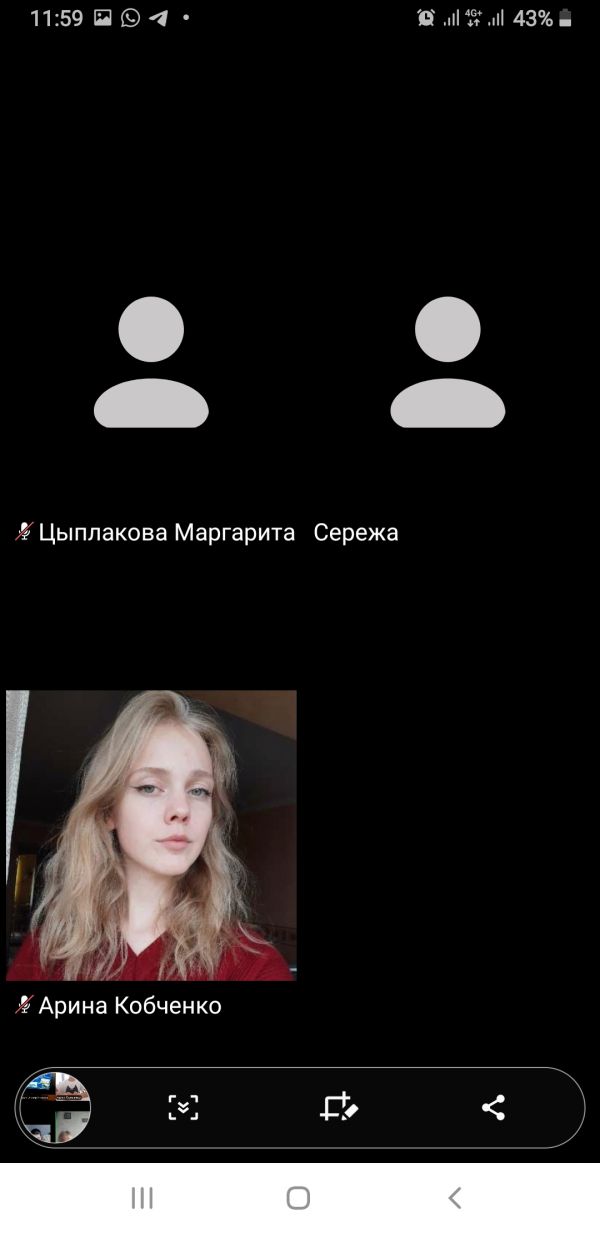The width and height of the screenshot is (600, 1233).
Task: Select Арина Кобченко's video tile
Action: click(x=151, y=835)
